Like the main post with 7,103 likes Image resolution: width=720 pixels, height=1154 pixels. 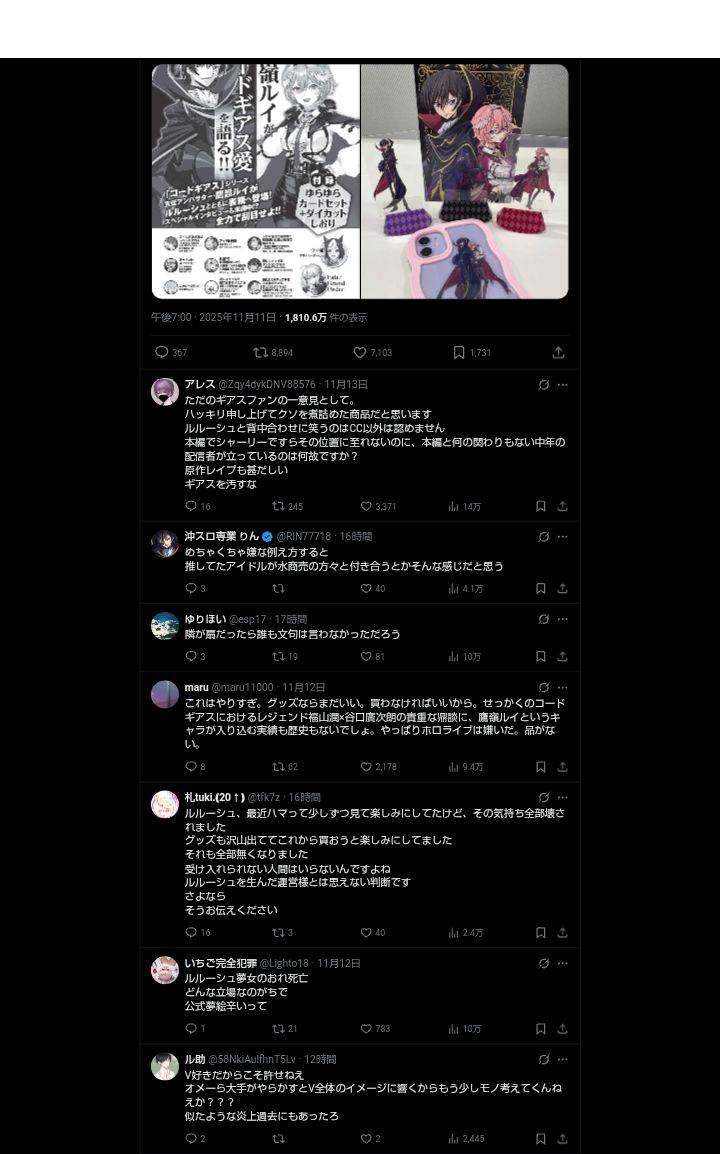(360, 352)
